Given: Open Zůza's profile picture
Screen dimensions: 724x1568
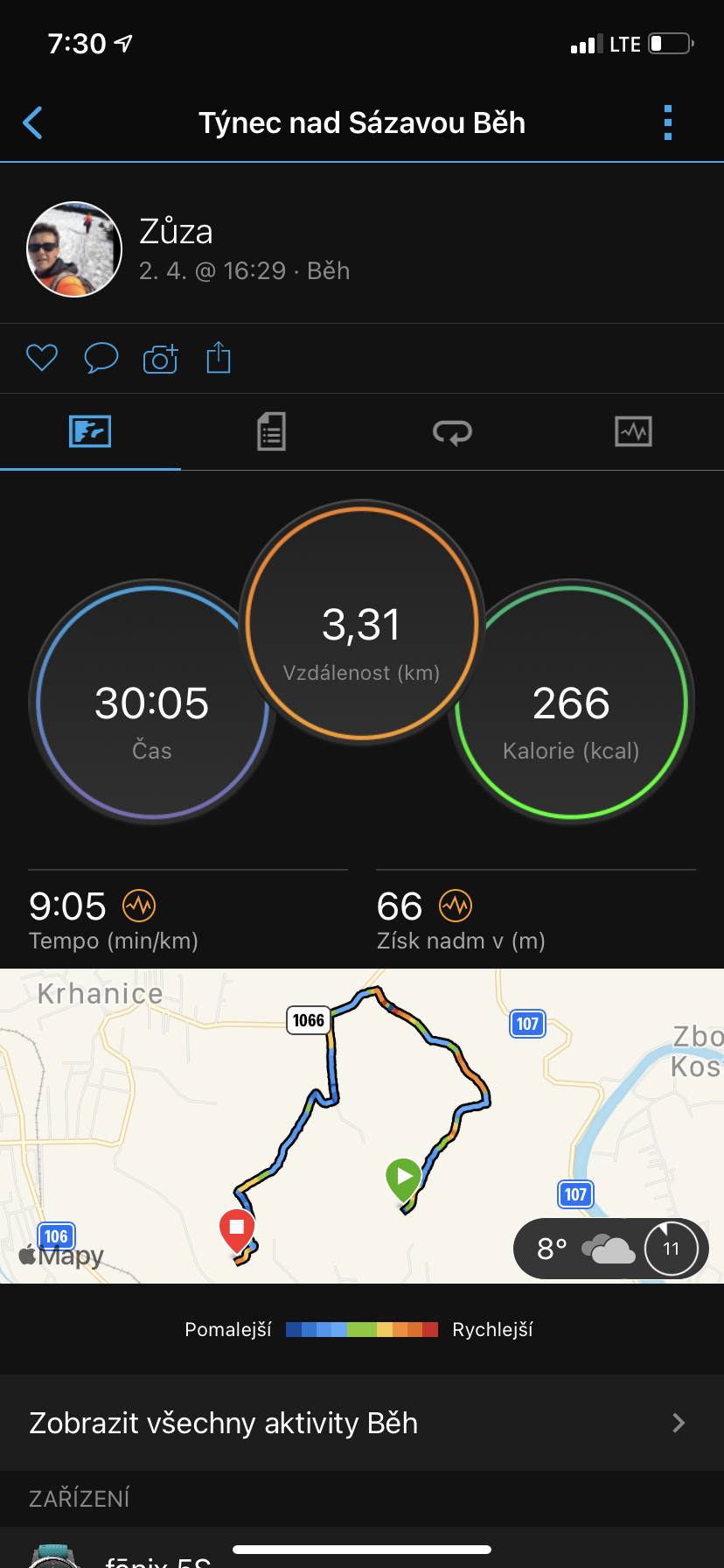Looking at the screenshot, I should point(74,249).
